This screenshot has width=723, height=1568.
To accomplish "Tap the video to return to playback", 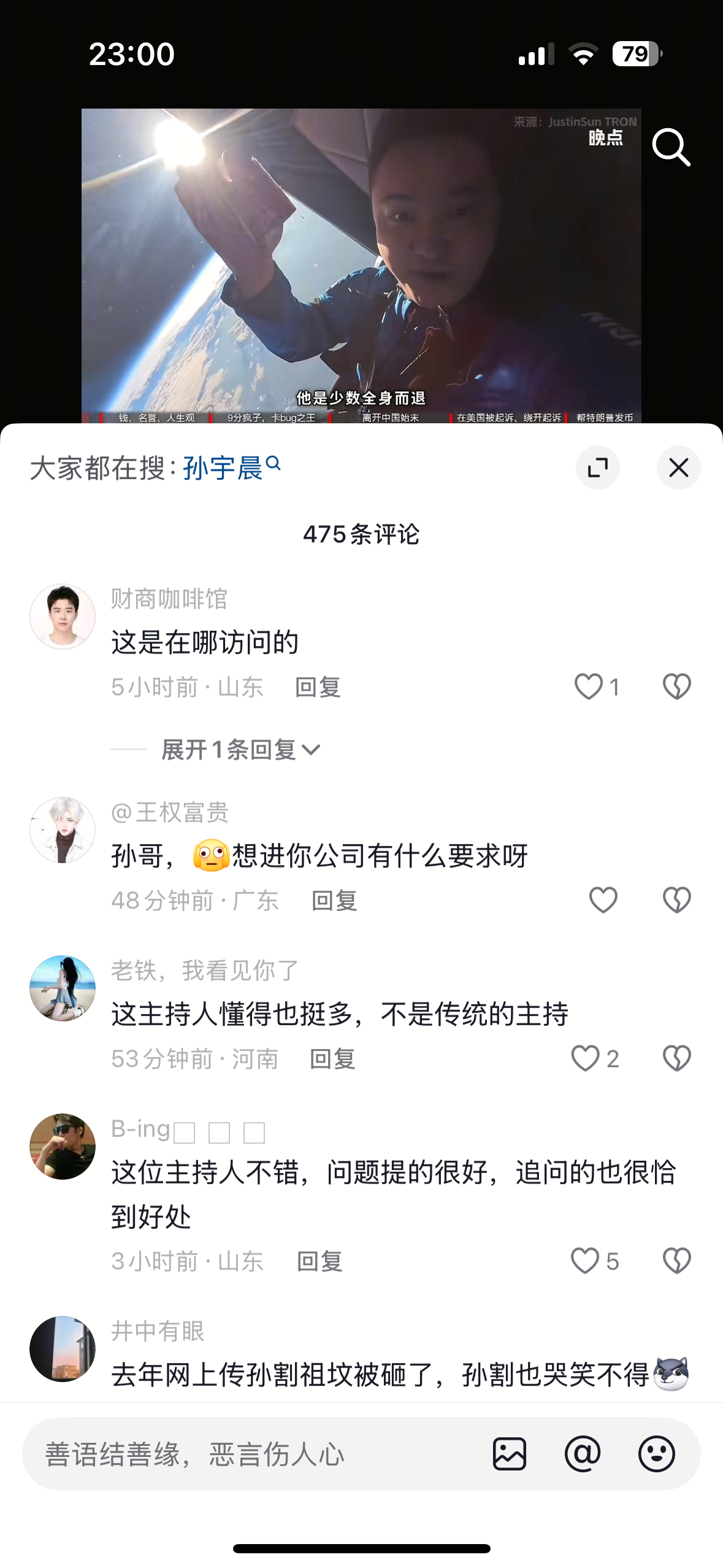I will (x=361, y=266).
